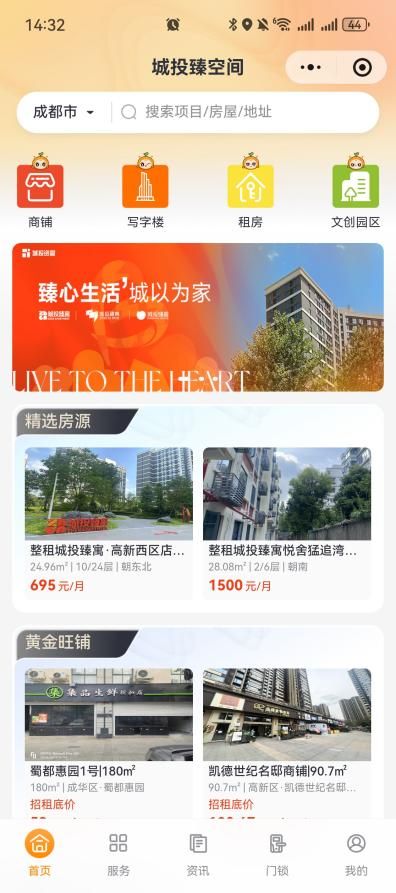Switch to the 资讯 tab
Viewport: 396px width, 893px height.
[198, 854]
